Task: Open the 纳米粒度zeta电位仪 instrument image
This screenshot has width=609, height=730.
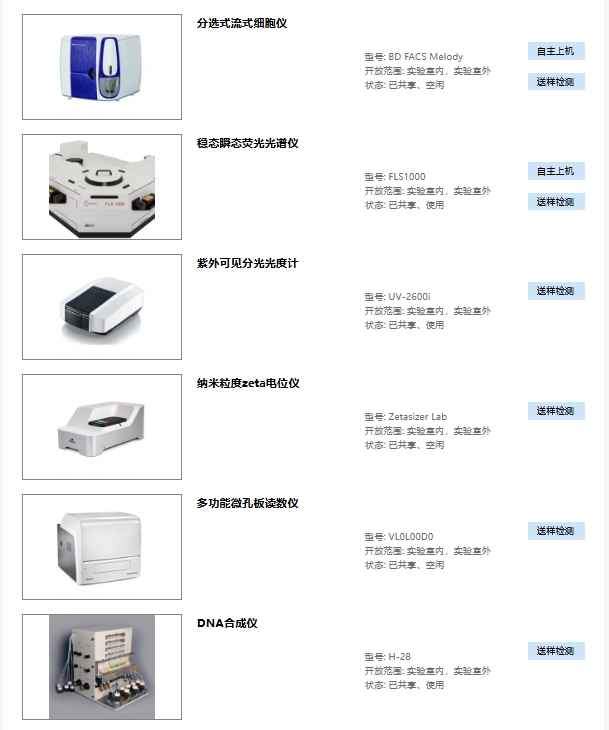Action: pos(102,427)
